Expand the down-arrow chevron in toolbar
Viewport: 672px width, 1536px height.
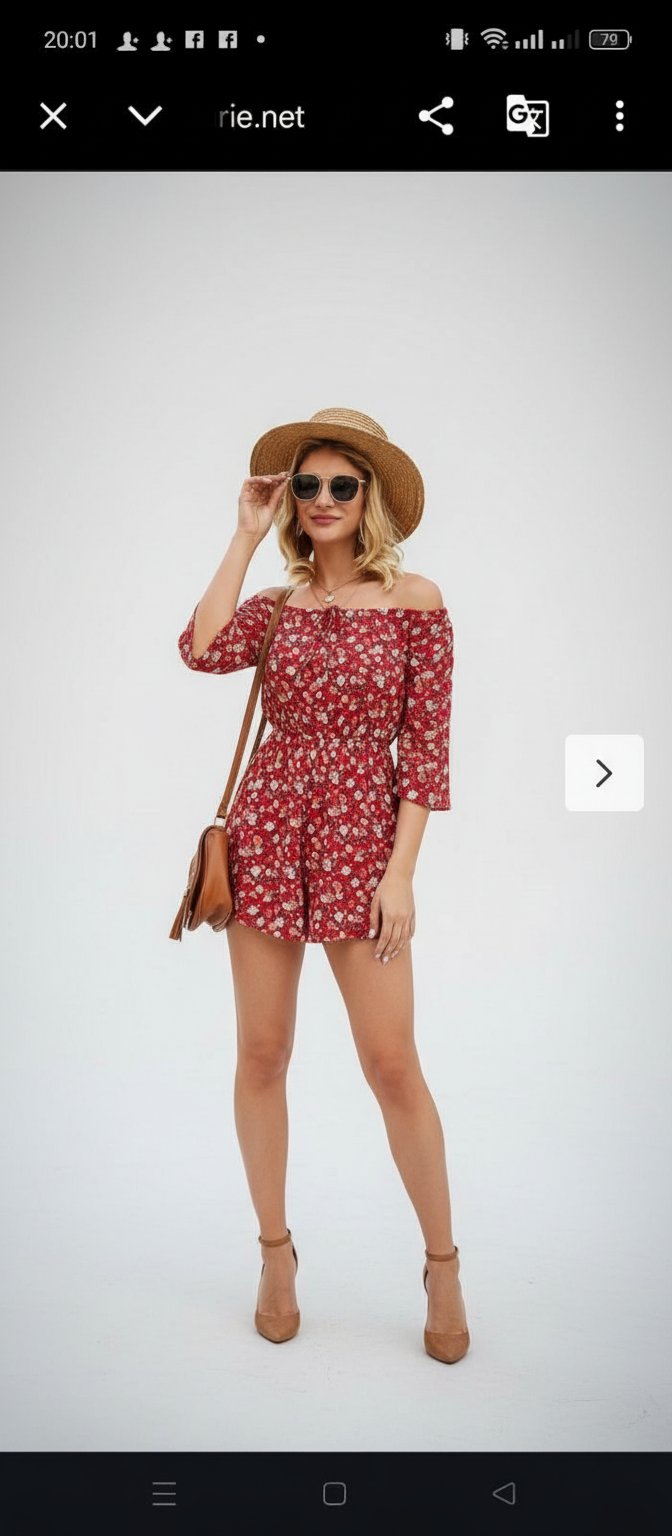coord(145,116)
